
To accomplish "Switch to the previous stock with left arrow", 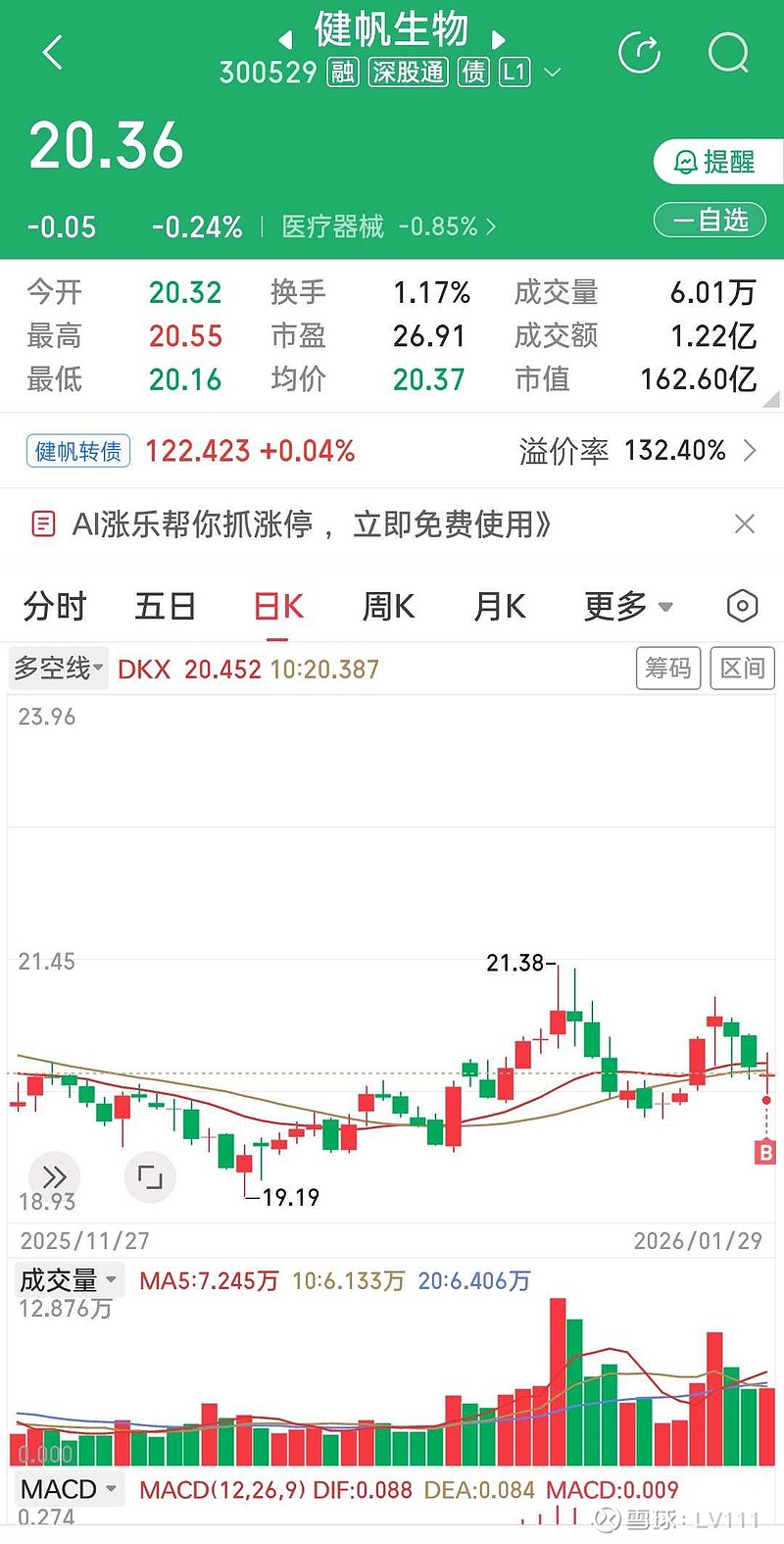I will [285, 40].
